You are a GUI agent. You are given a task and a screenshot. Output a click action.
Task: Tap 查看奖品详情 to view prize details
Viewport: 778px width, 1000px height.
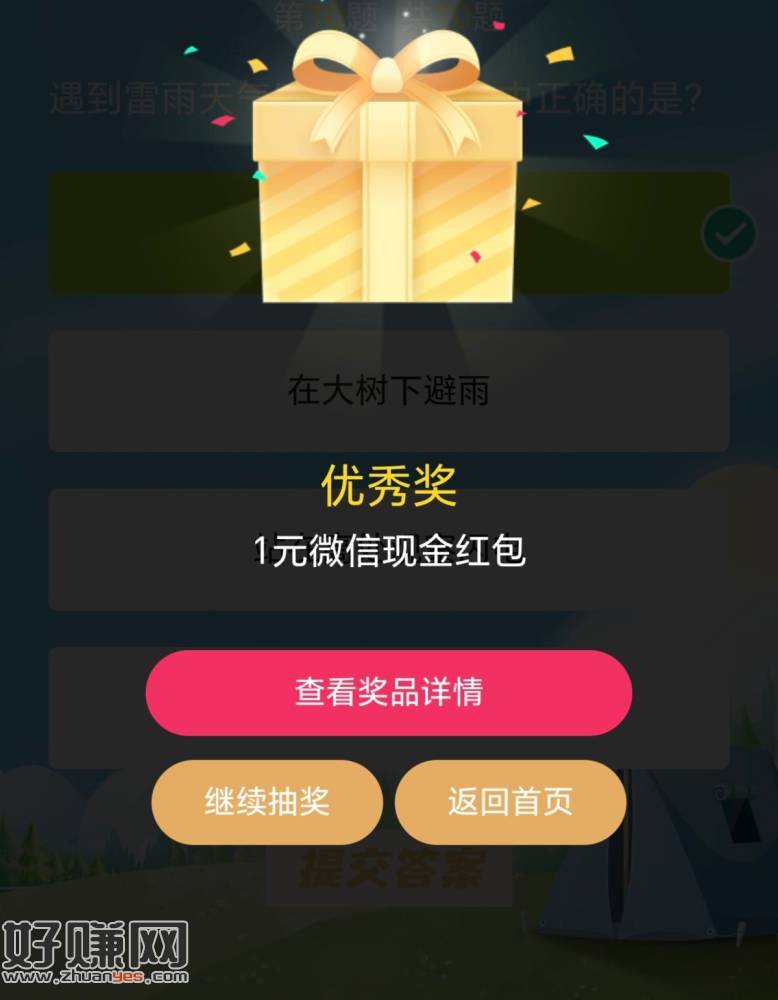point(388,693)
